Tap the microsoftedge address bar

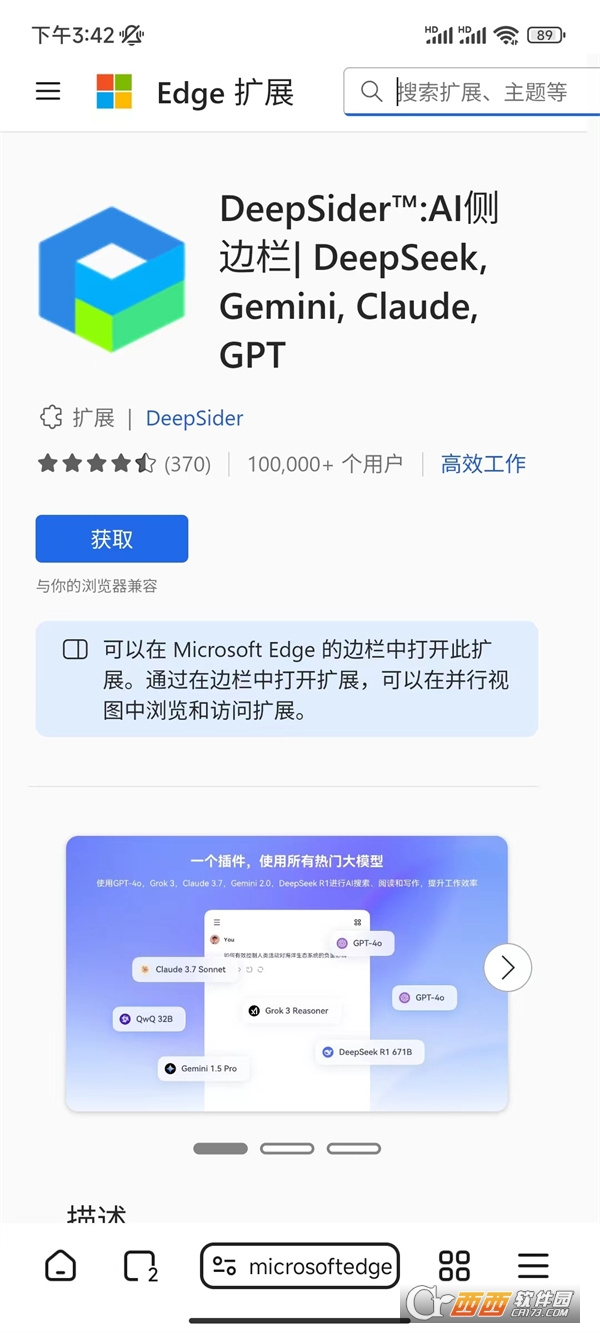click(300, 1266)
